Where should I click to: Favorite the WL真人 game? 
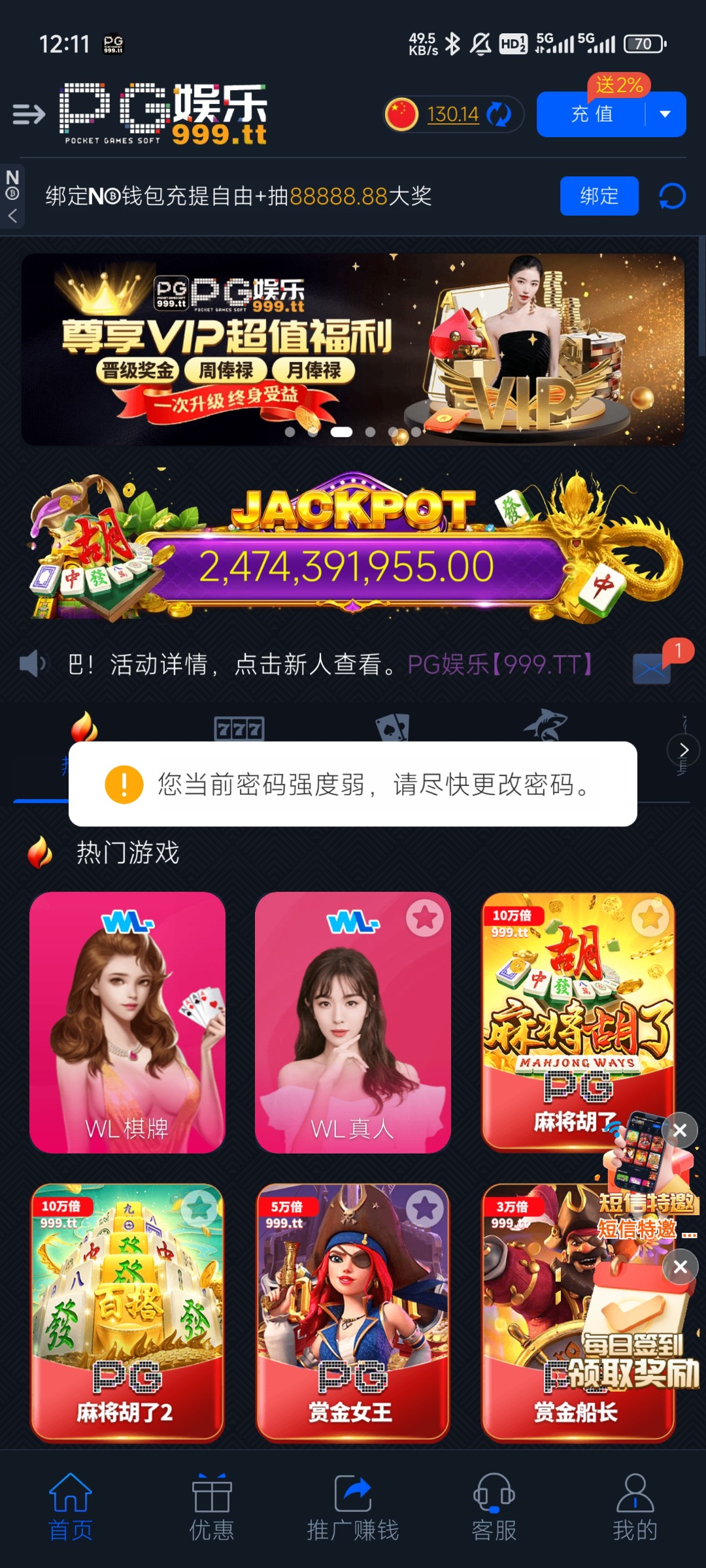pos(425,918)
